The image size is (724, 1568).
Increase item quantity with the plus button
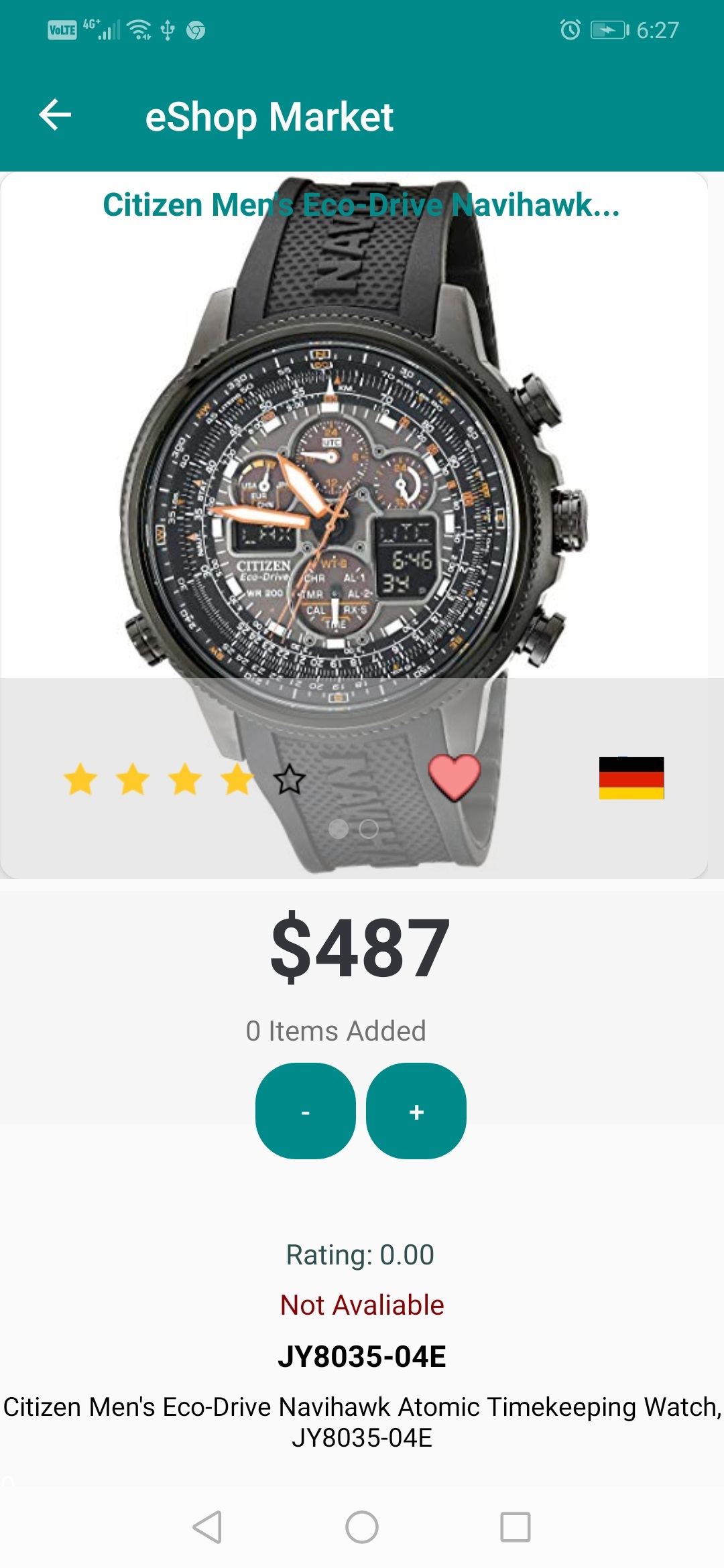pos(416,1111)
